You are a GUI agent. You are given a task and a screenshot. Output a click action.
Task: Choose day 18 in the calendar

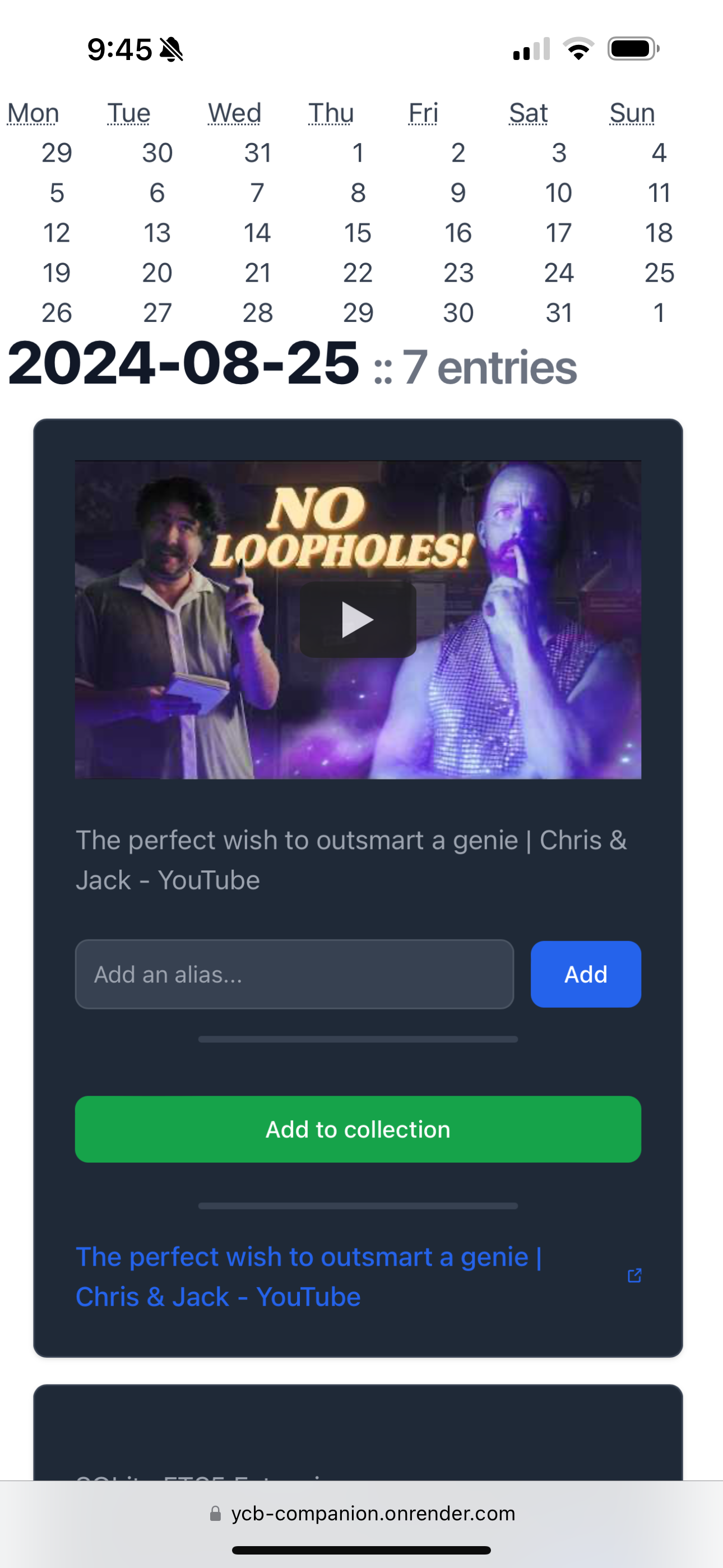(x=659, y=233)
